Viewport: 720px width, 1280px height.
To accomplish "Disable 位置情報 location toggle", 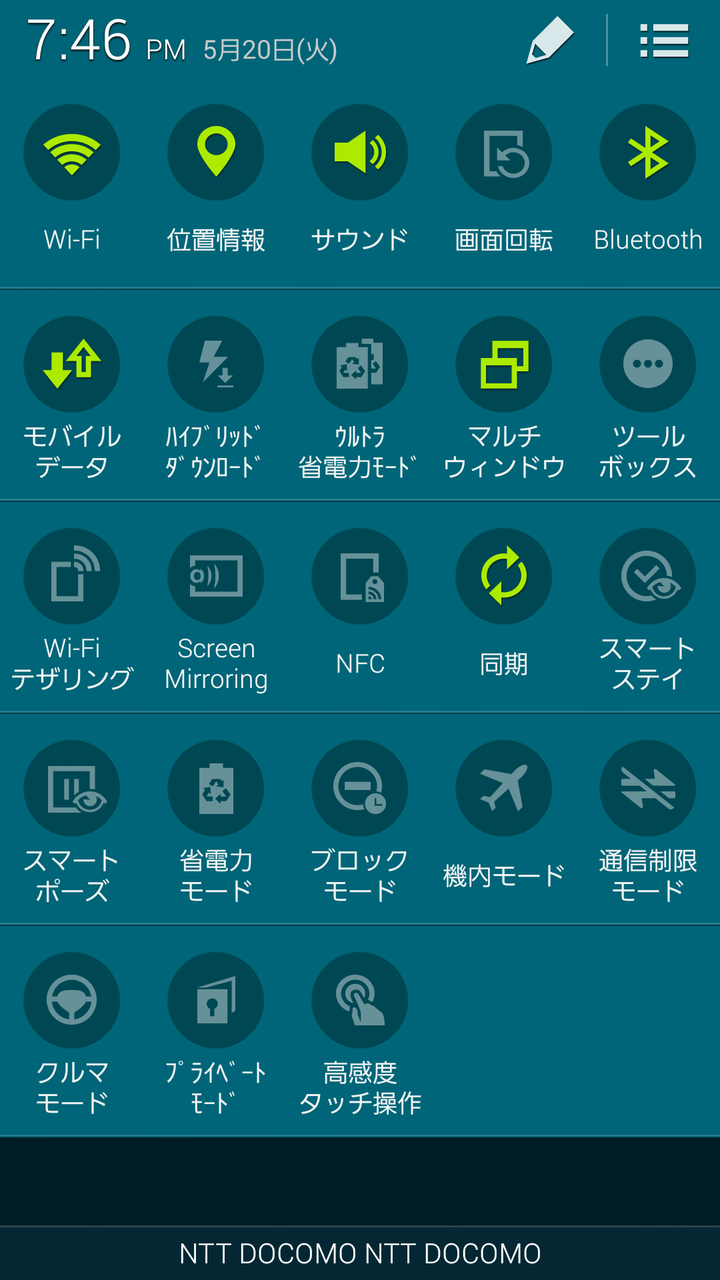I will 216,153.
